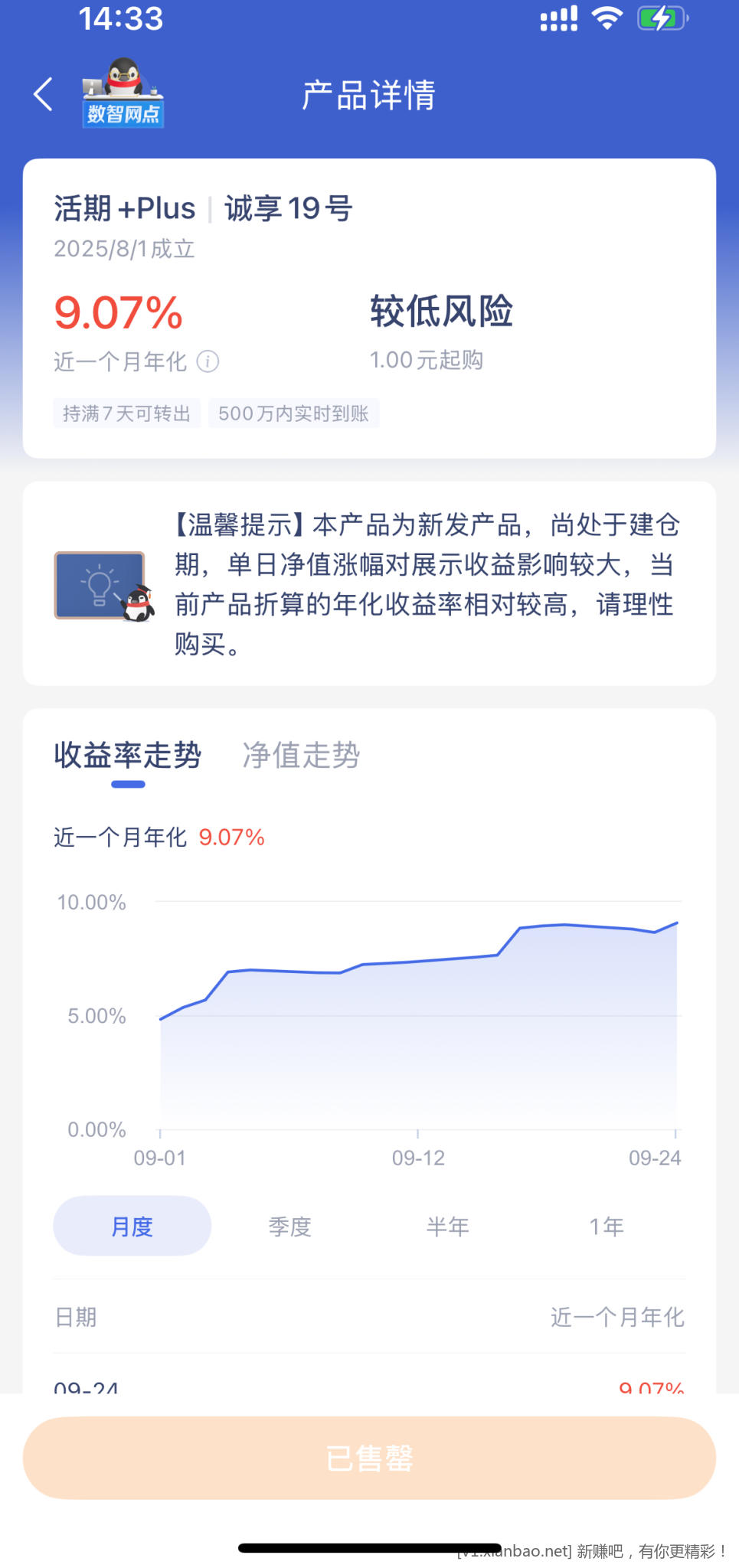Tap the 已售罄 button
This screenshot has width=739, height=1568.
click(369, 1458)
